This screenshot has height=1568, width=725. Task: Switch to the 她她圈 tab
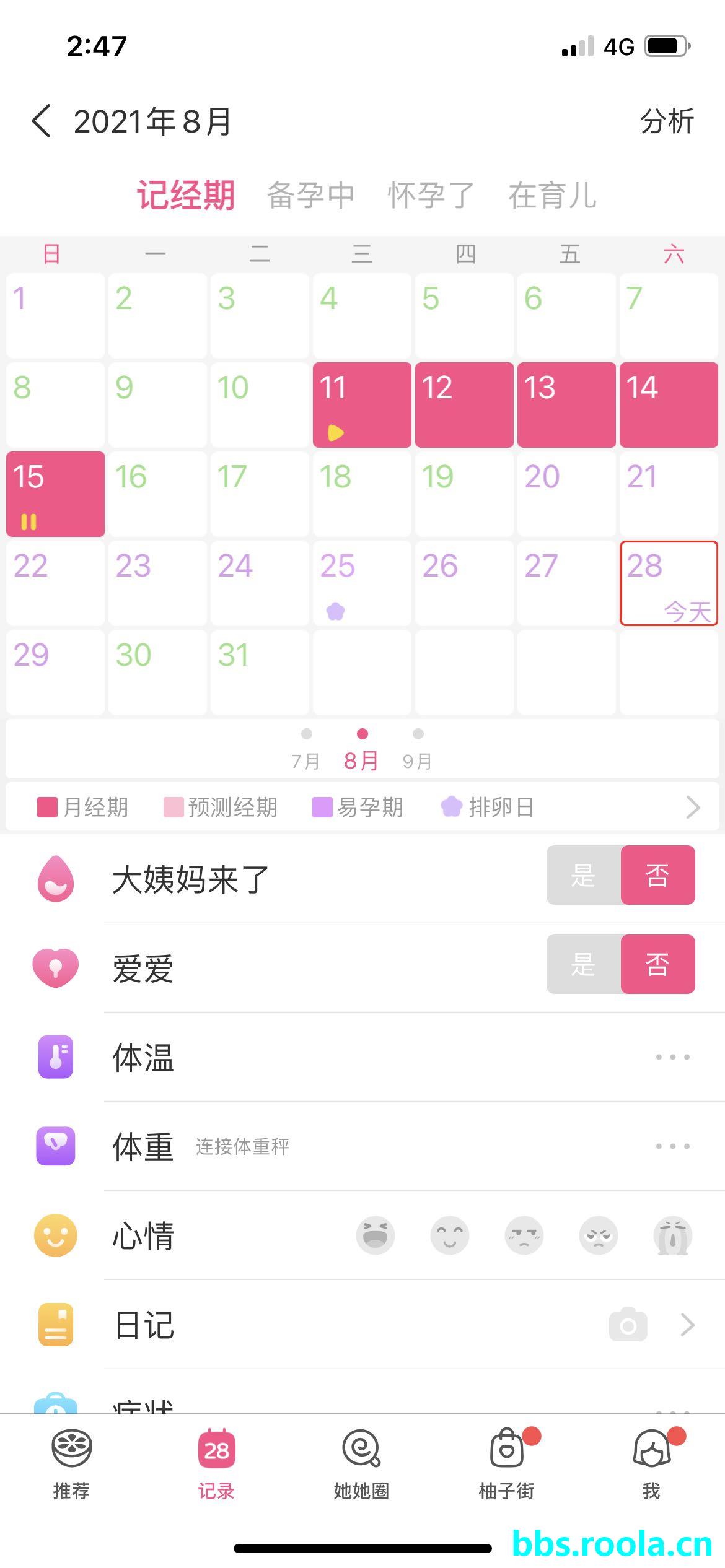tap(361, 1464)
